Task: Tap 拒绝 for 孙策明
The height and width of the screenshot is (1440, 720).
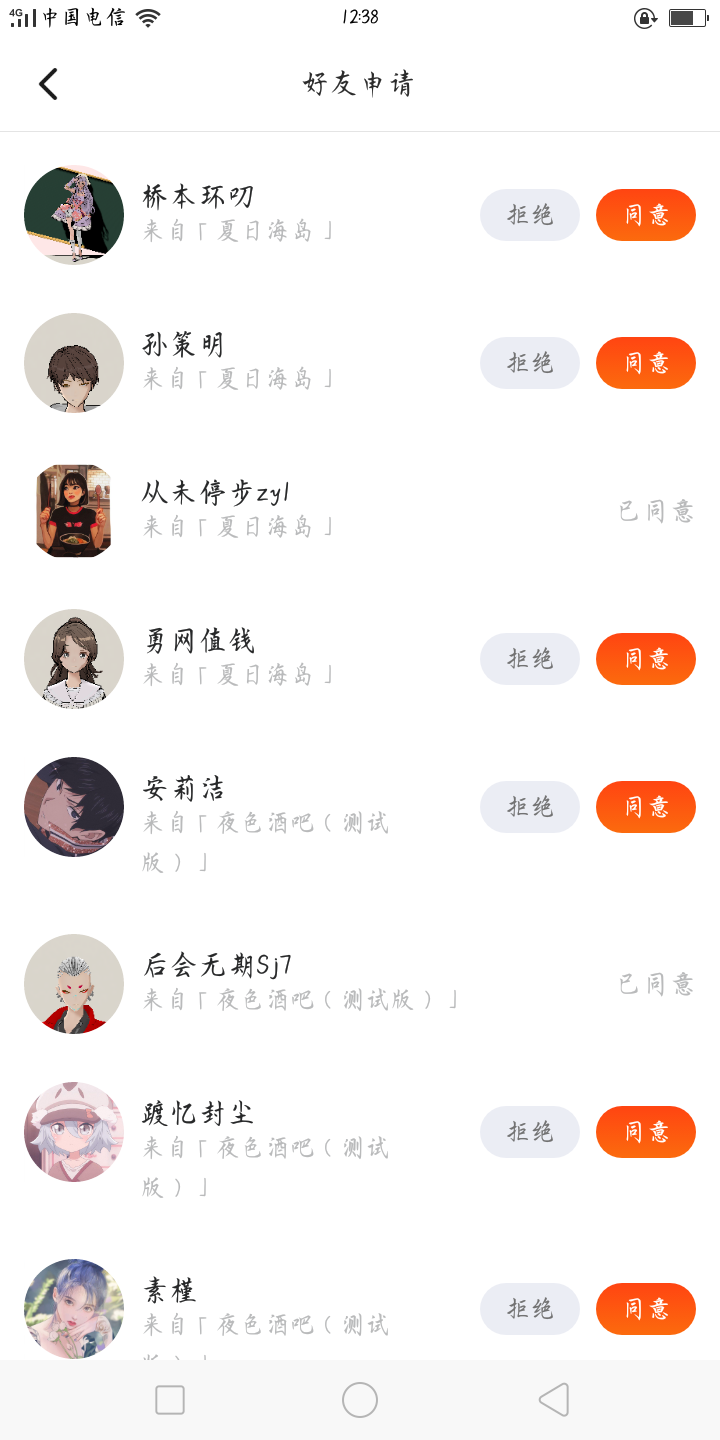Action: pyautogui.click(x=530, y=363)
